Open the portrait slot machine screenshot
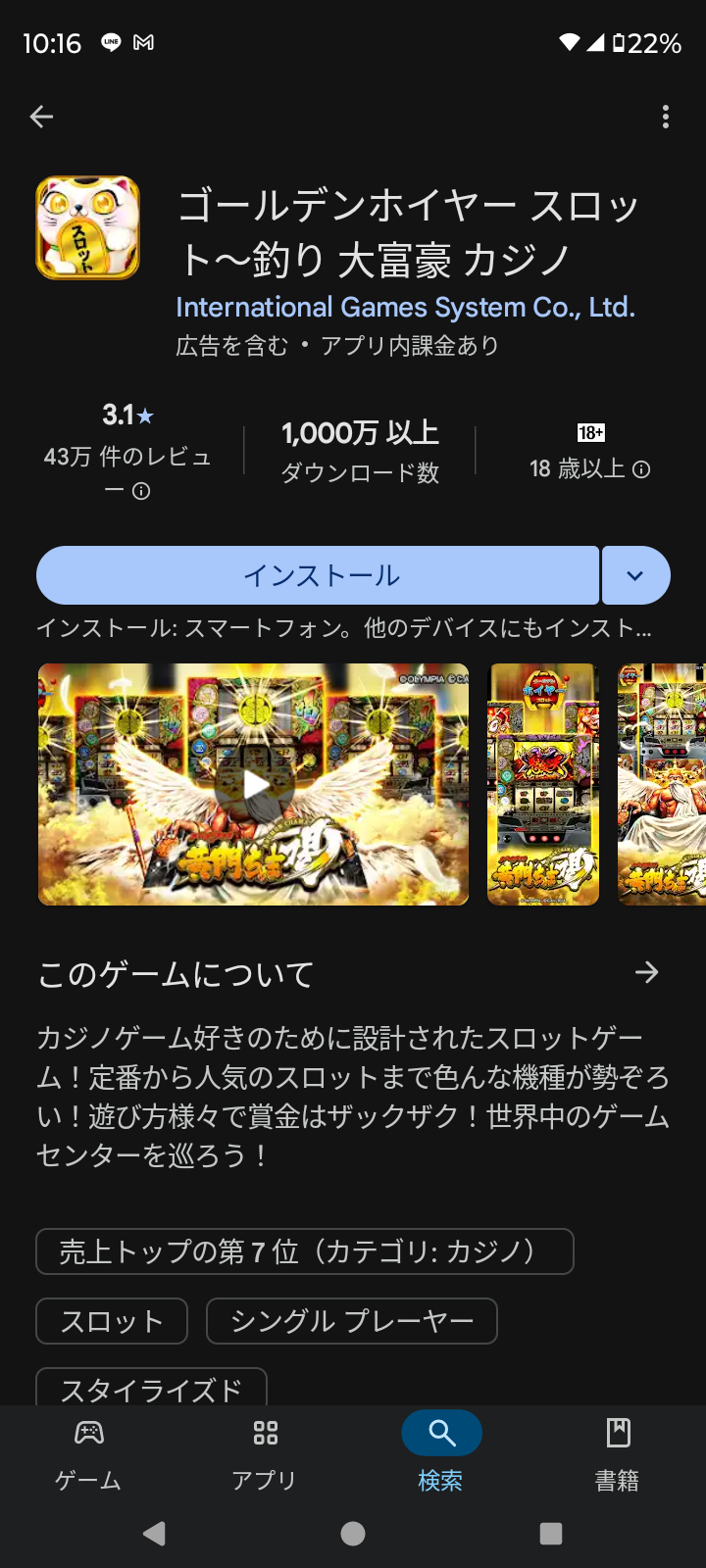The image size is (706, 1568). 543,784
